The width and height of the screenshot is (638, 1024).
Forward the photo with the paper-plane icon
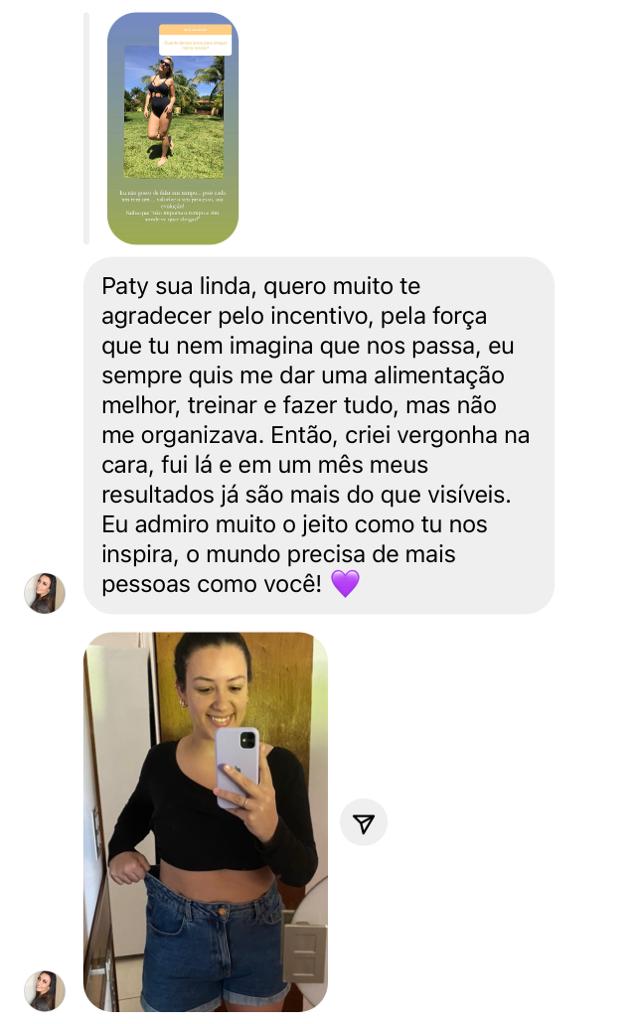[x=364, y=823]
